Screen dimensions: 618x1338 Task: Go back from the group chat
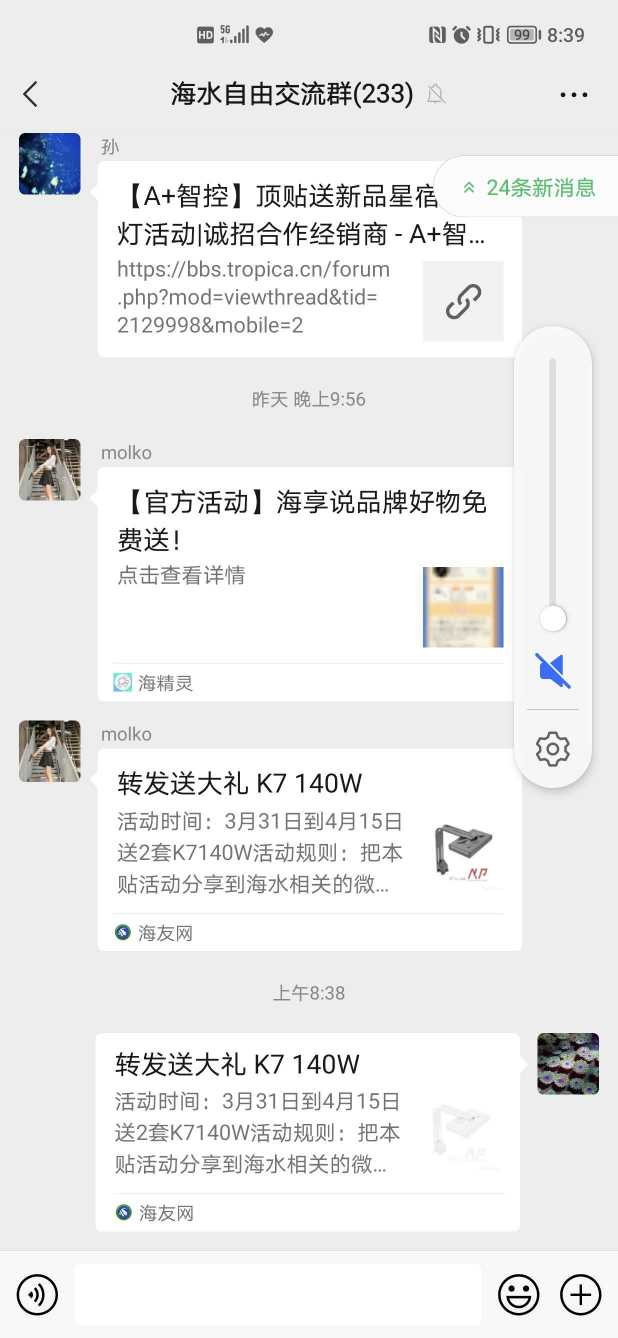pos(30,94)
